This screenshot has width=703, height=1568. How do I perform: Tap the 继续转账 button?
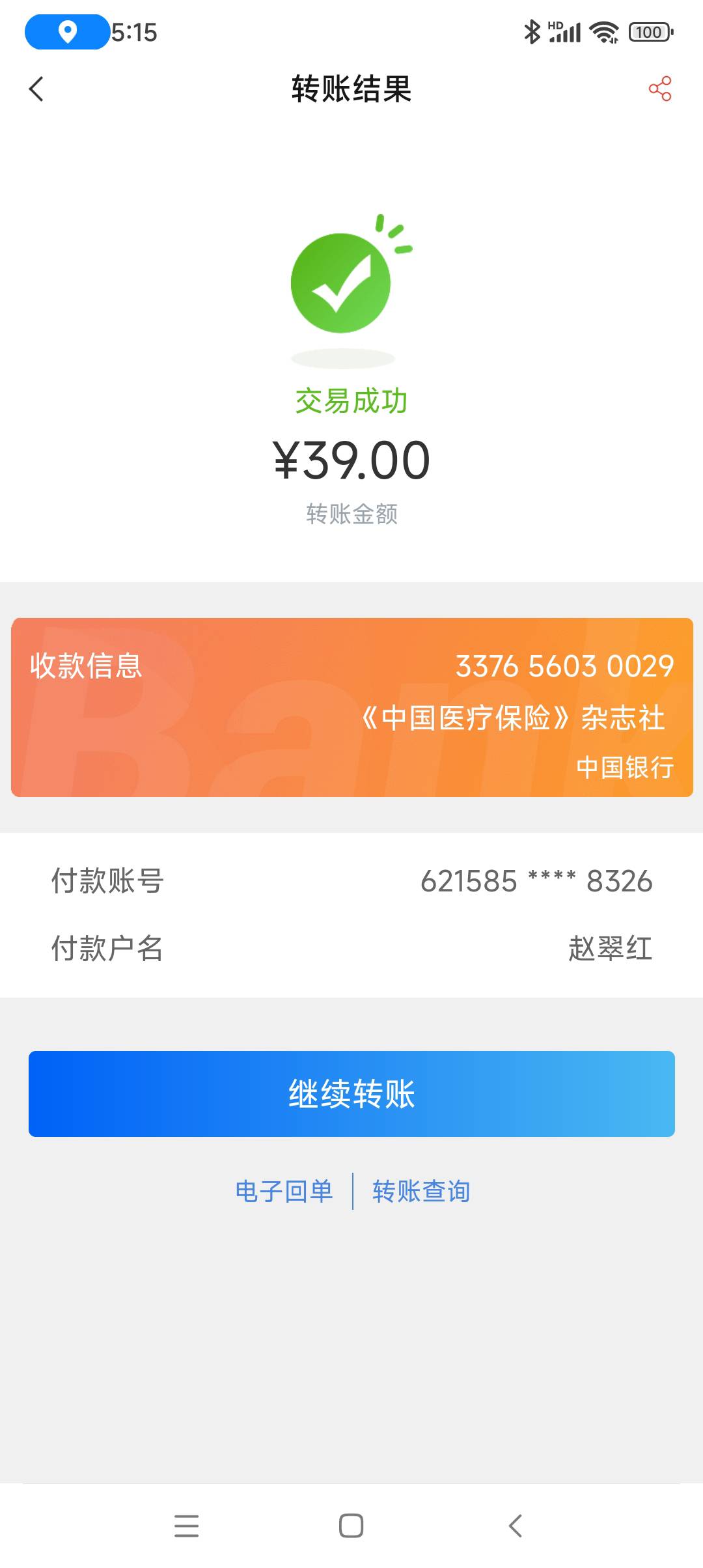tap(351, 1094)
